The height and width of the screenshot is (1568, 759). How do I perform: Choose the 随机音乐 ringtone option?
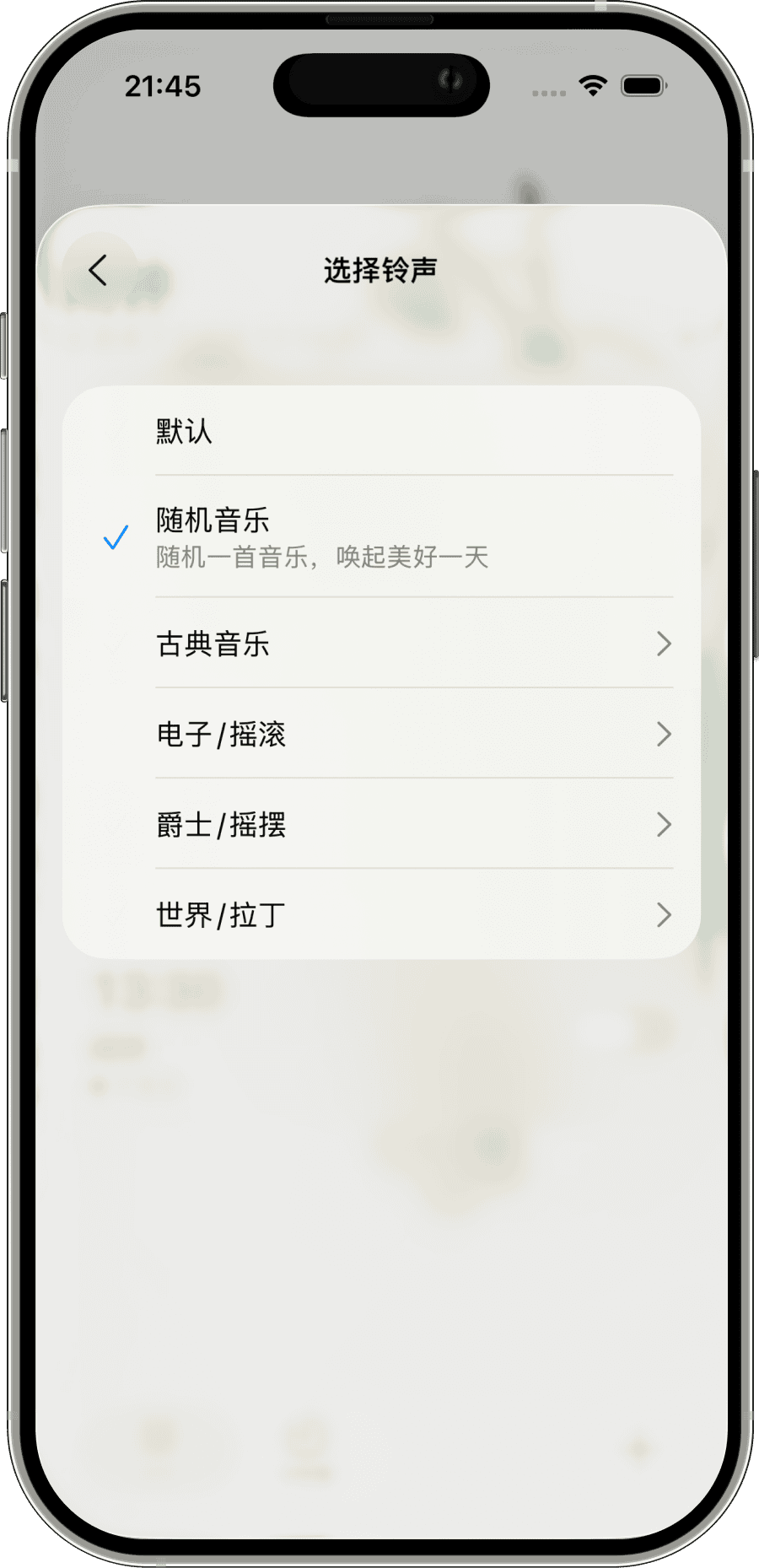[381, 537]
